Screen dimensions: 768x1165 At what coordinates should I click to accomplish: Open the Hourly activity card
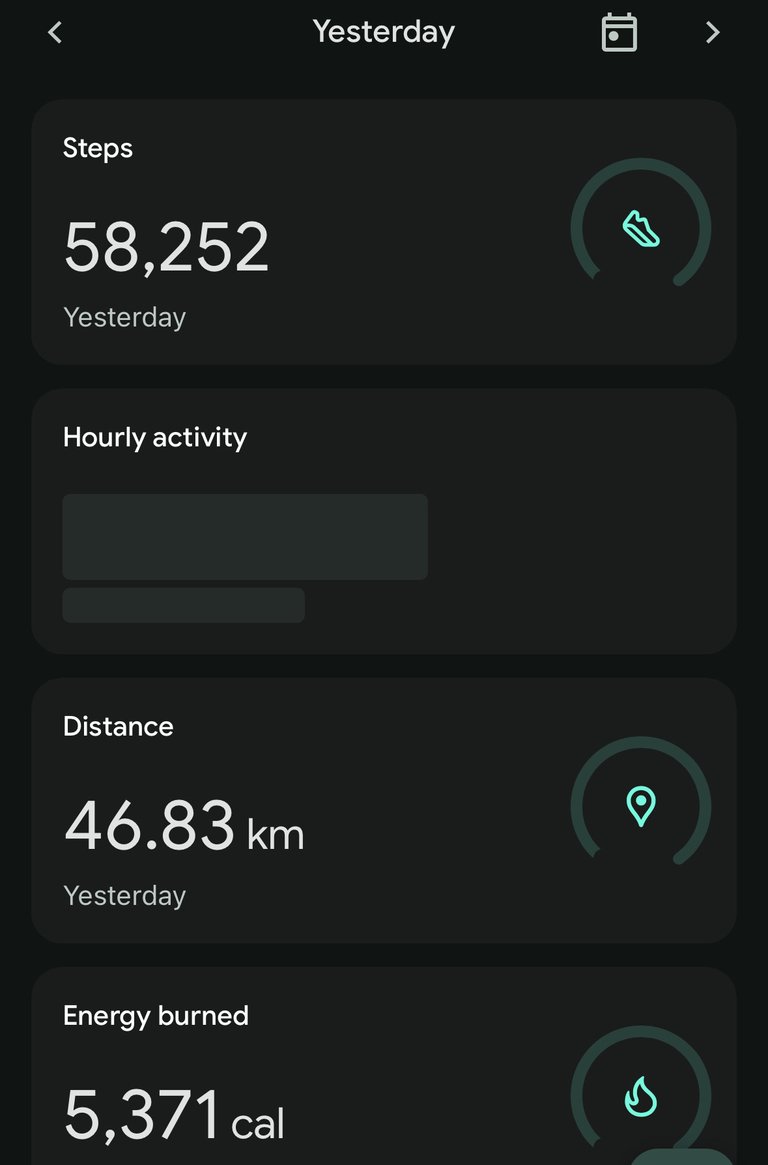(x=384, y=521)
